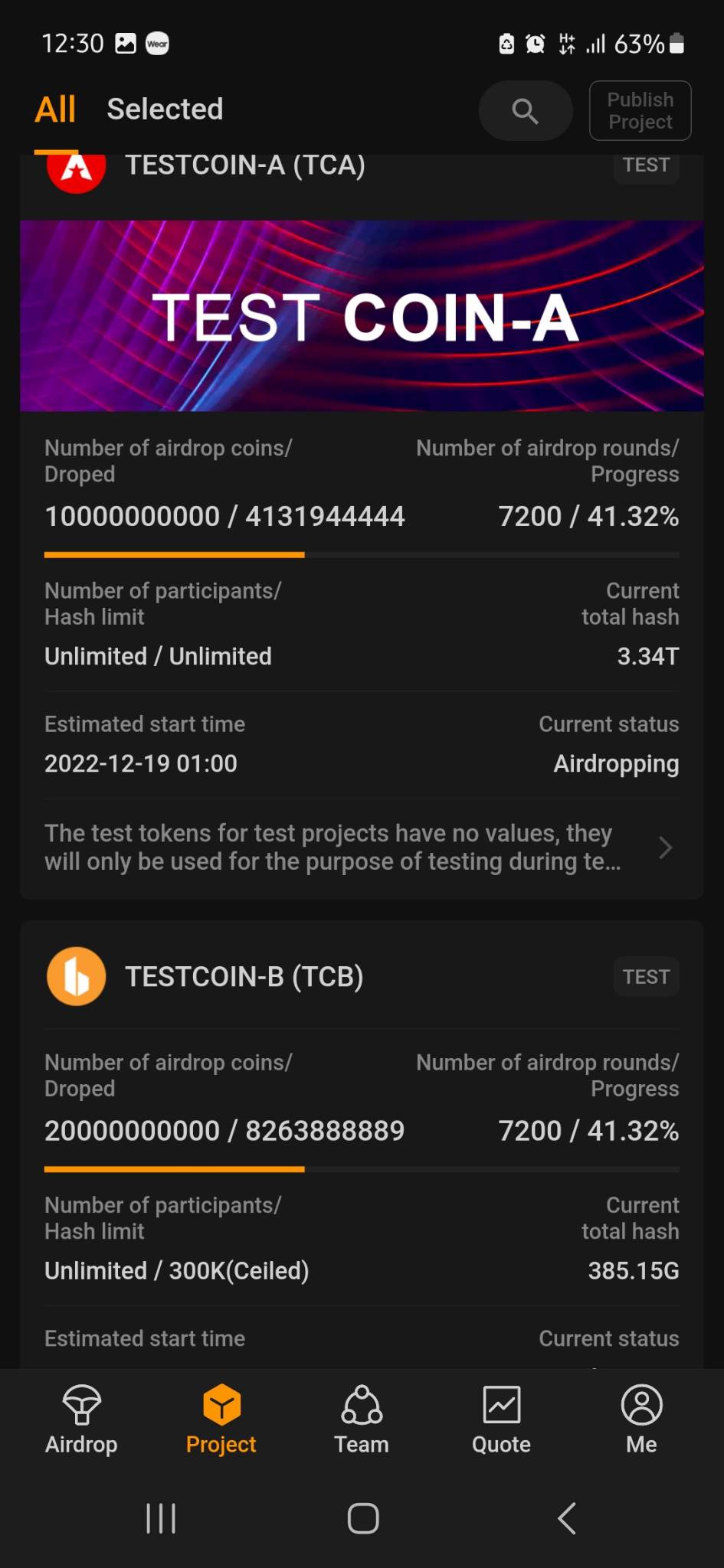Open the search icon
Screen dimensions: 724x1568
525,111
